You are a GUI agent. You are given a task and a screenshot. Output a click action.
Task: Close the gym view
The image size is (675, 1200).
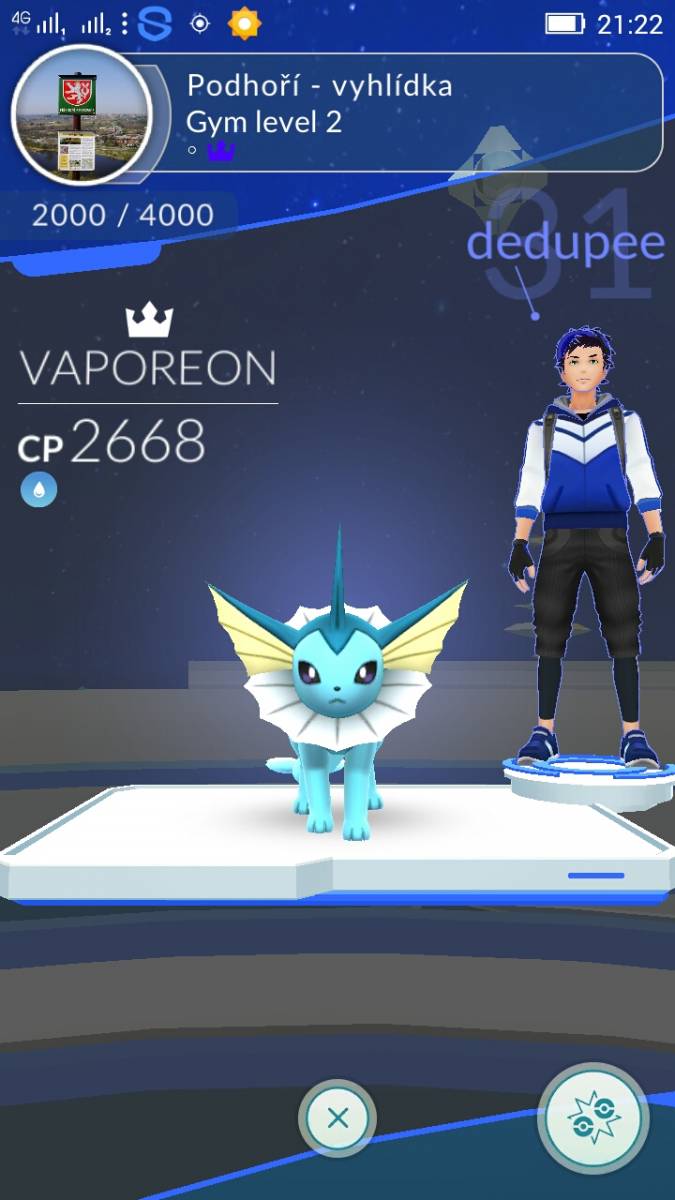(338, 1118)
